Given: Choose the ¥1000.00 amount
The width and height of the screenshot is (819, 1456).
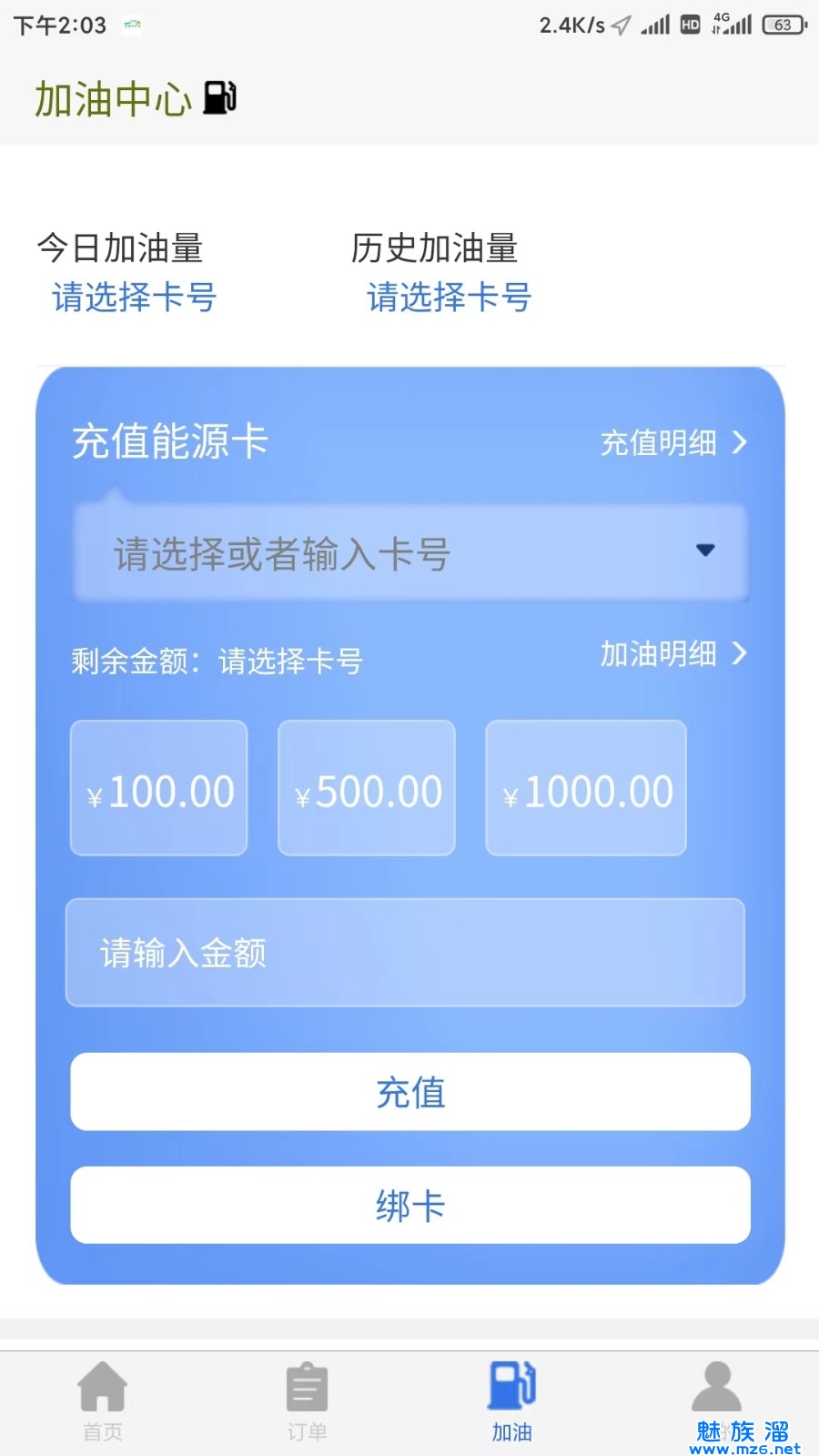Looking at the screenshot, I should [x=586, y=788].
